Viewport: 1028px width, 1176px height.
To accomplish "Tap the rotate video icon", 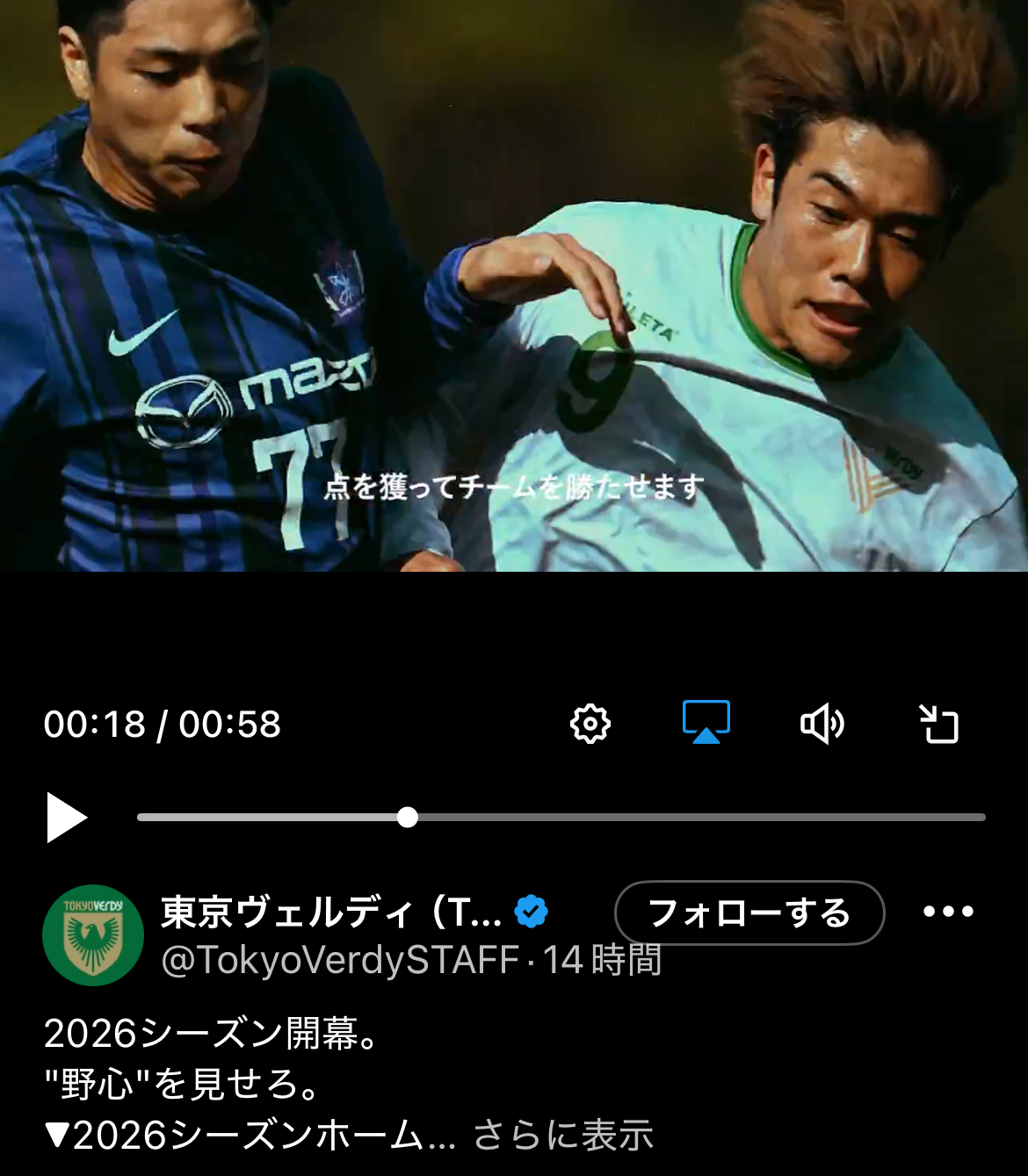I will pos(938,725).
